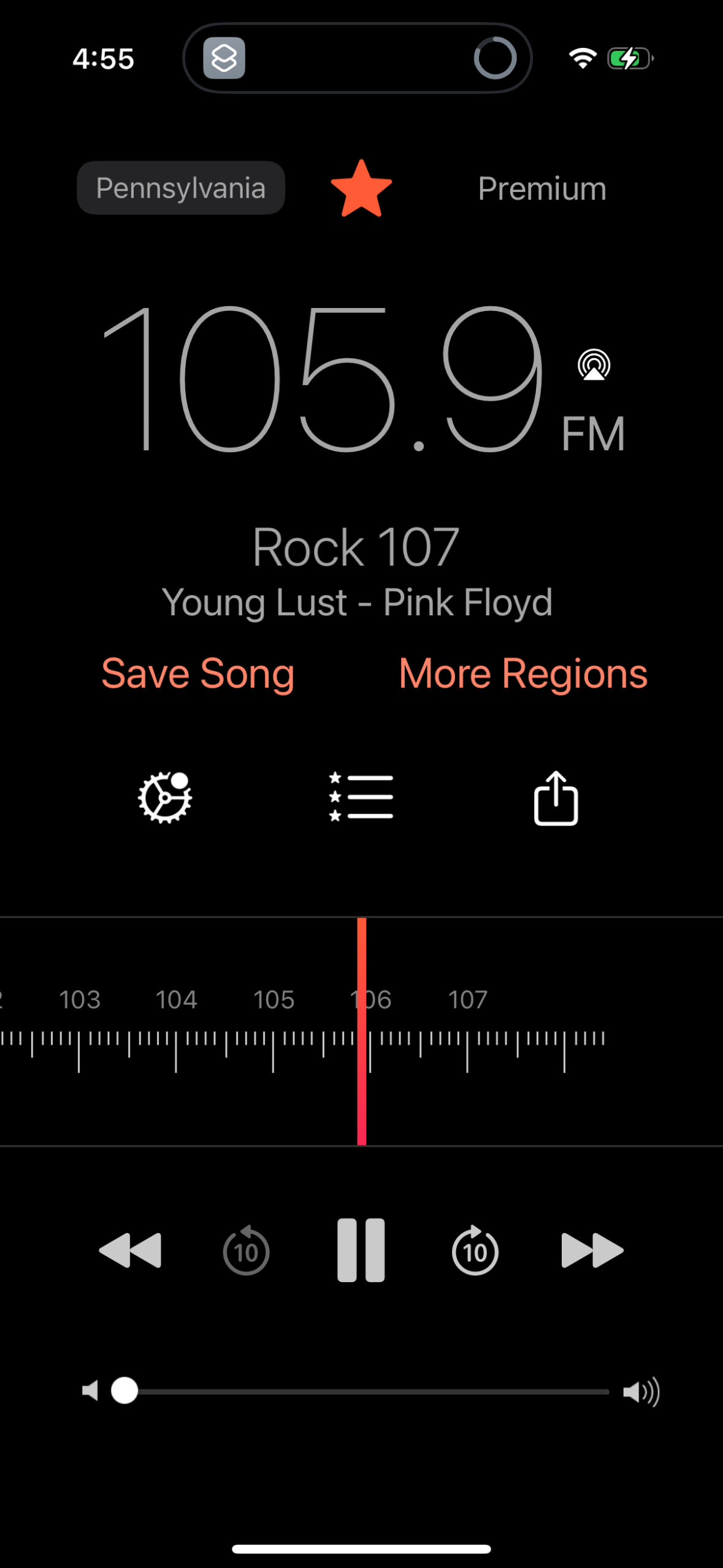
Task: Open the favorite stations list
Action: (361, 797)
